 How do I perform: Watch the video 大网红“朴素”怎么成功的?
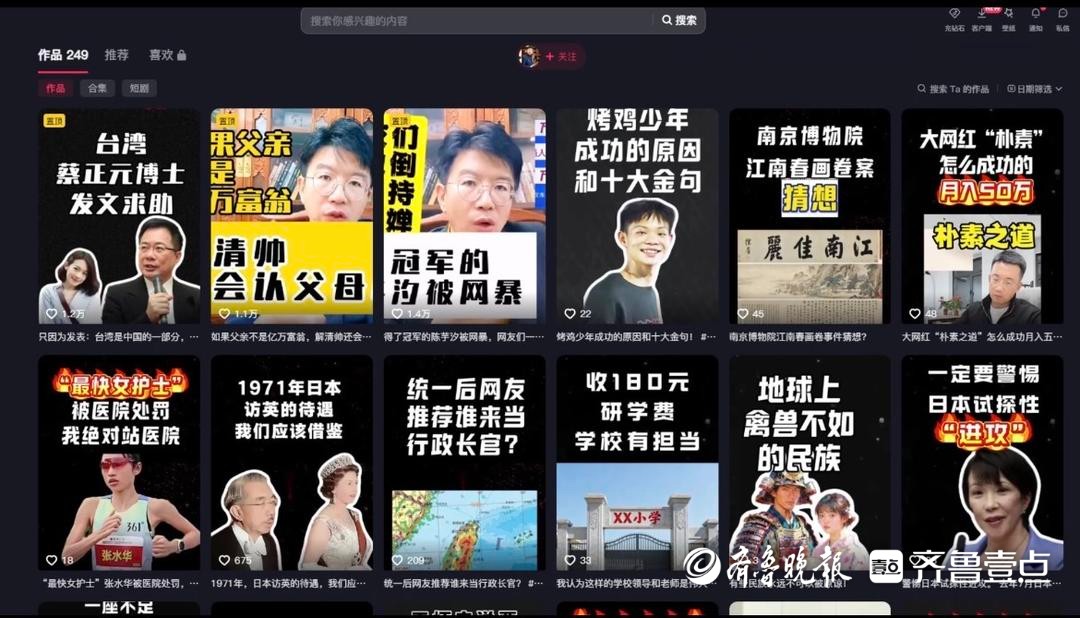(x=982, y=215)
